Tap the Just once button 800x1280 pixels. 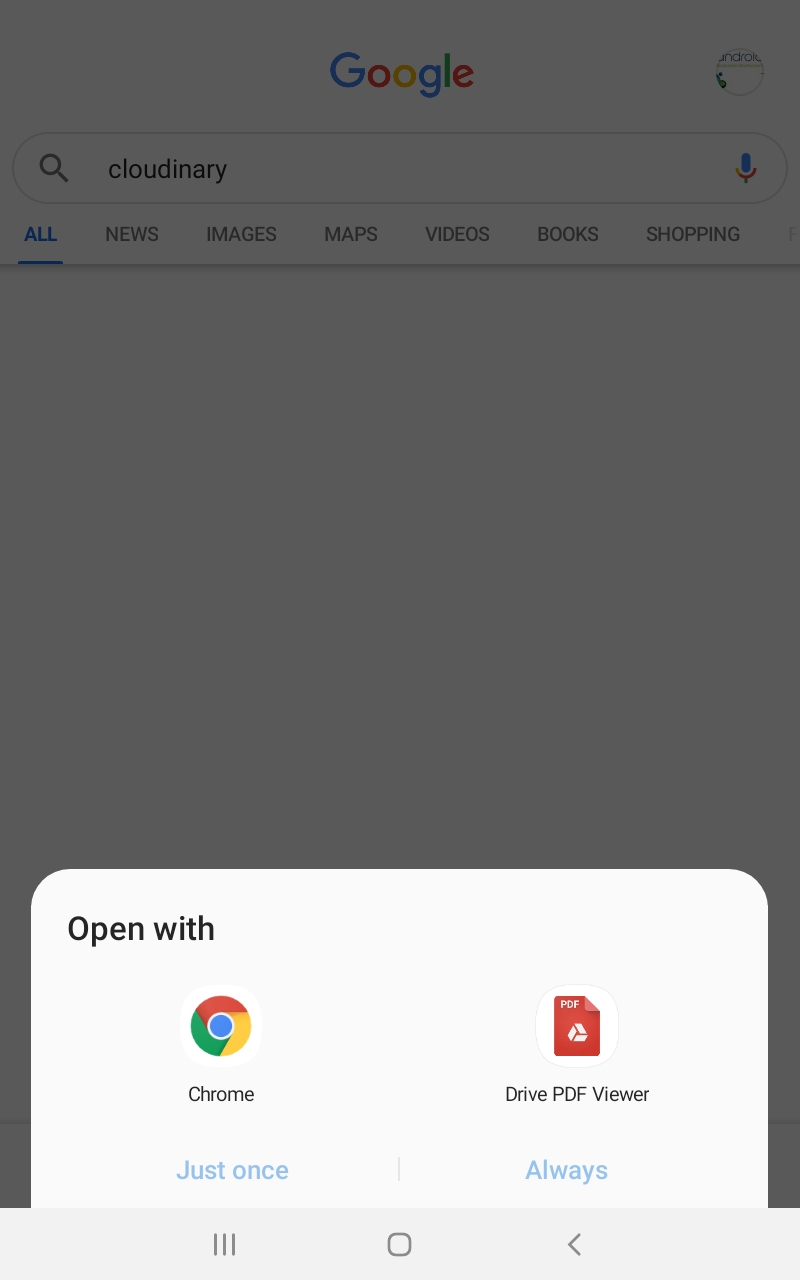pyautogui.click(x=232, y=1170)
